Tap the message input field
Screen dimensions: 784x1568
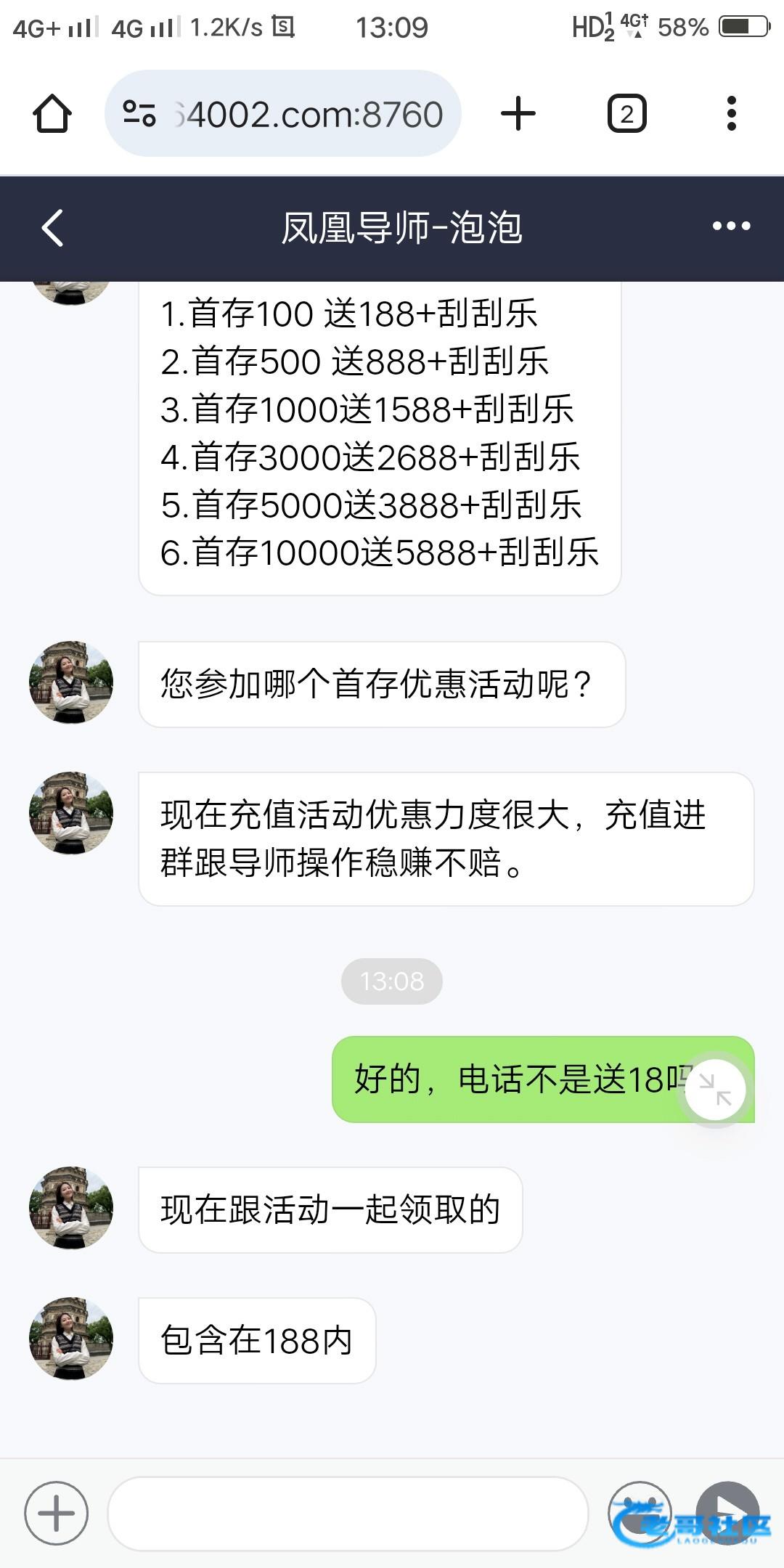347,1514
